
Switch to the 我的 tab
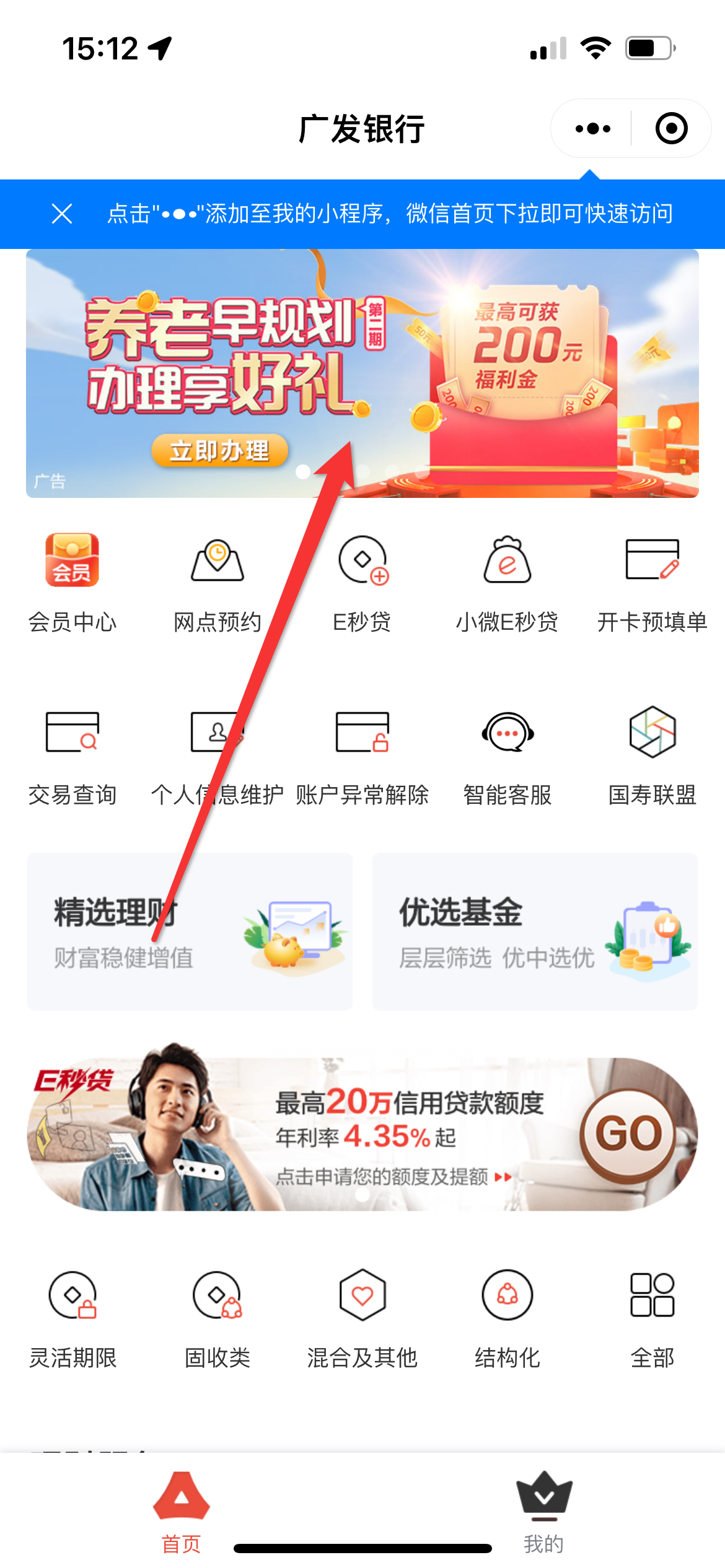click(543, 1511)
